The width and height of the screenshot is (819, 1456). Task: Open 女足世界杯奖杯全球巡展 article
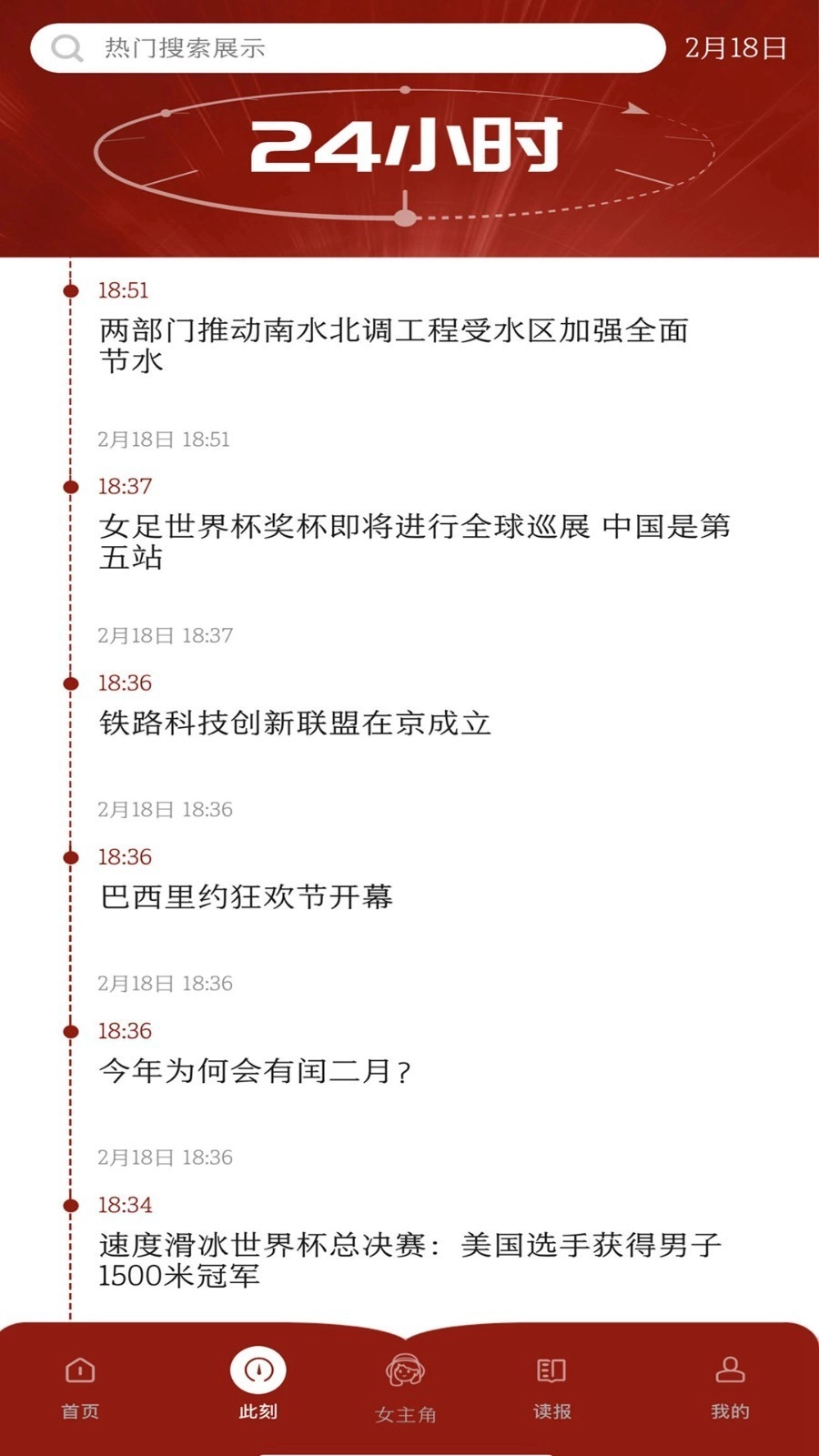(x=414, y=541)
